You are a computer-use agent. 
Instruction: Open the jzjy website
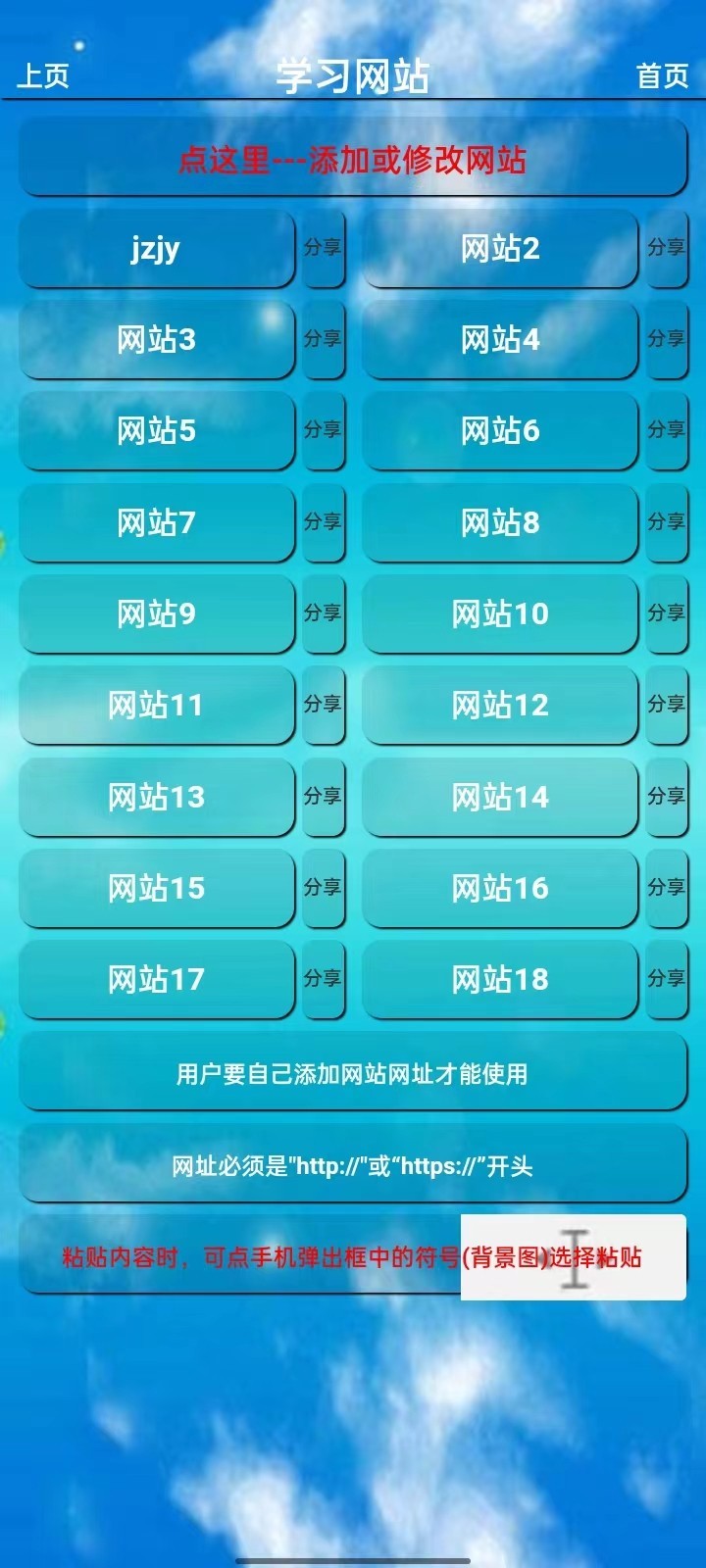pyautogui.click(x=157, y=249)
